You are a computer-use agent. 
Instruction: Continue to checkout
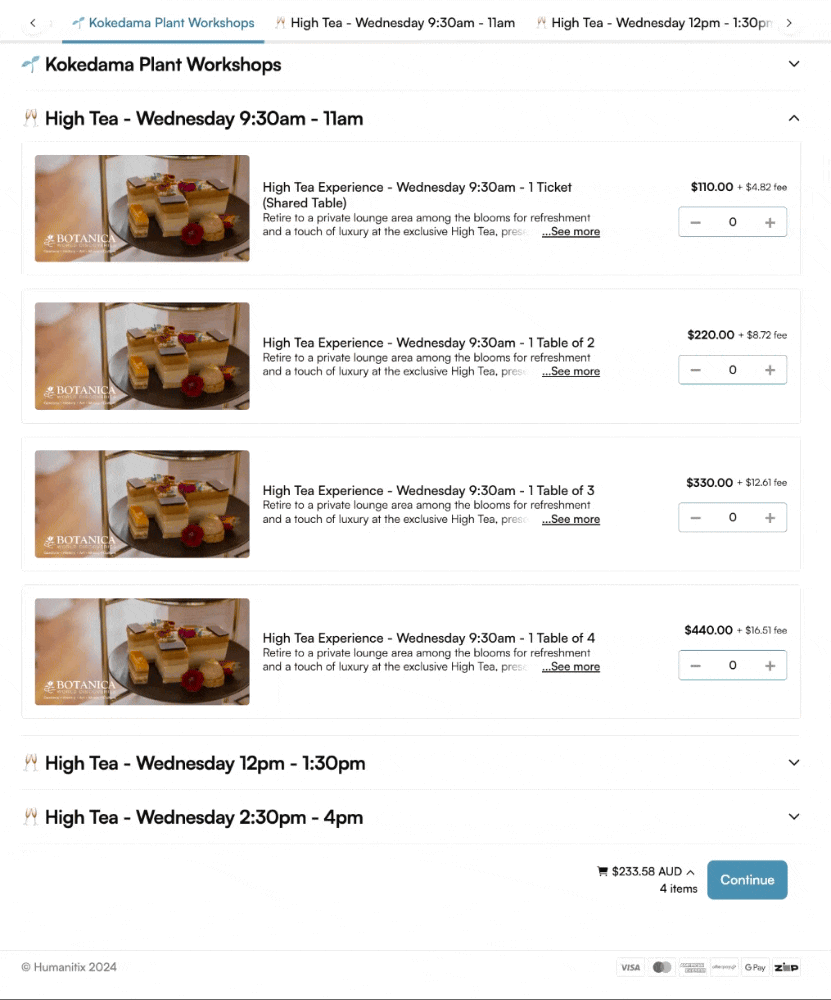pyautogui.click(x=746, y=880)
